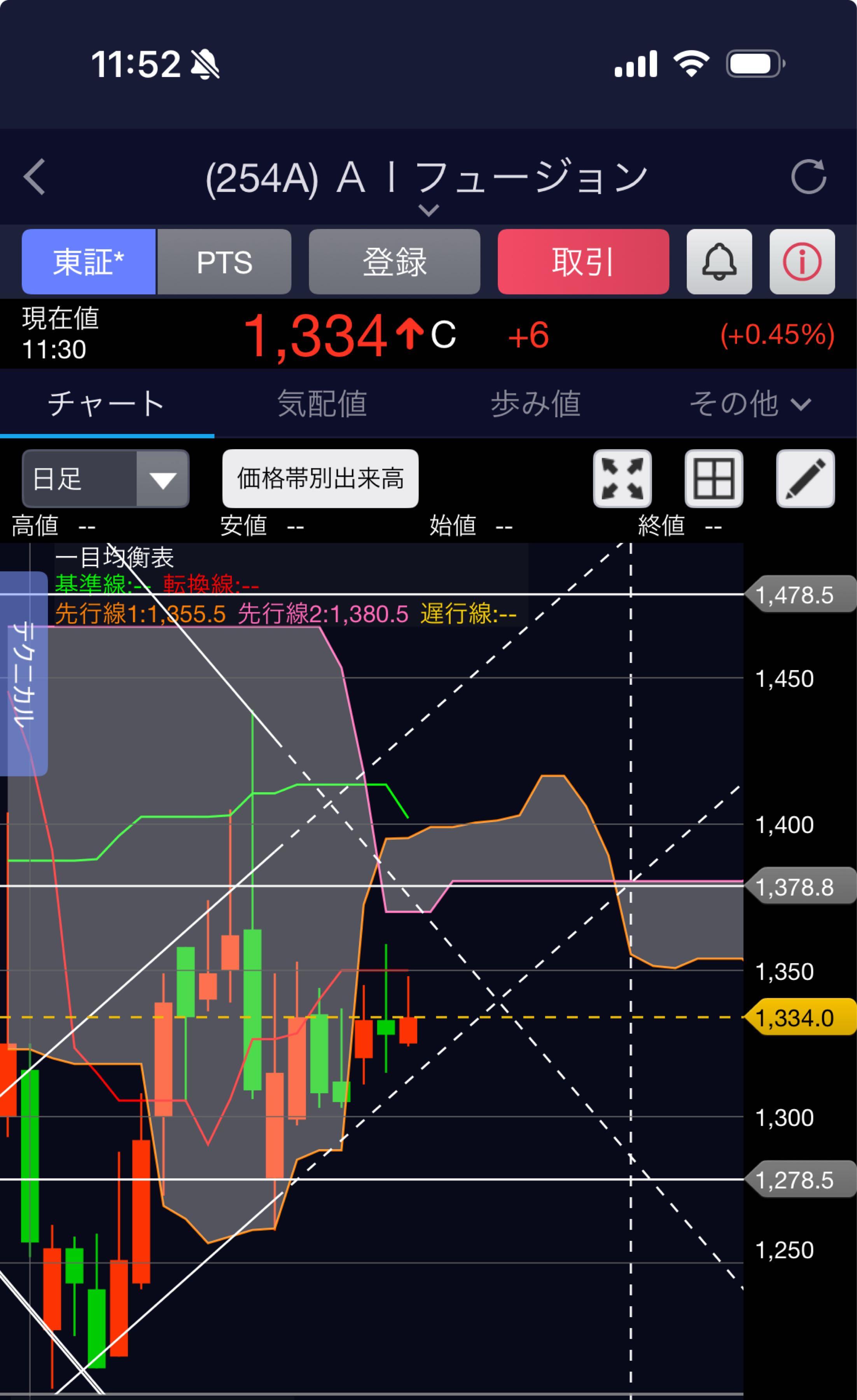The image size is (857, 1400).
Task: Open the chart grid layout icon
Action: click(714, 478)
